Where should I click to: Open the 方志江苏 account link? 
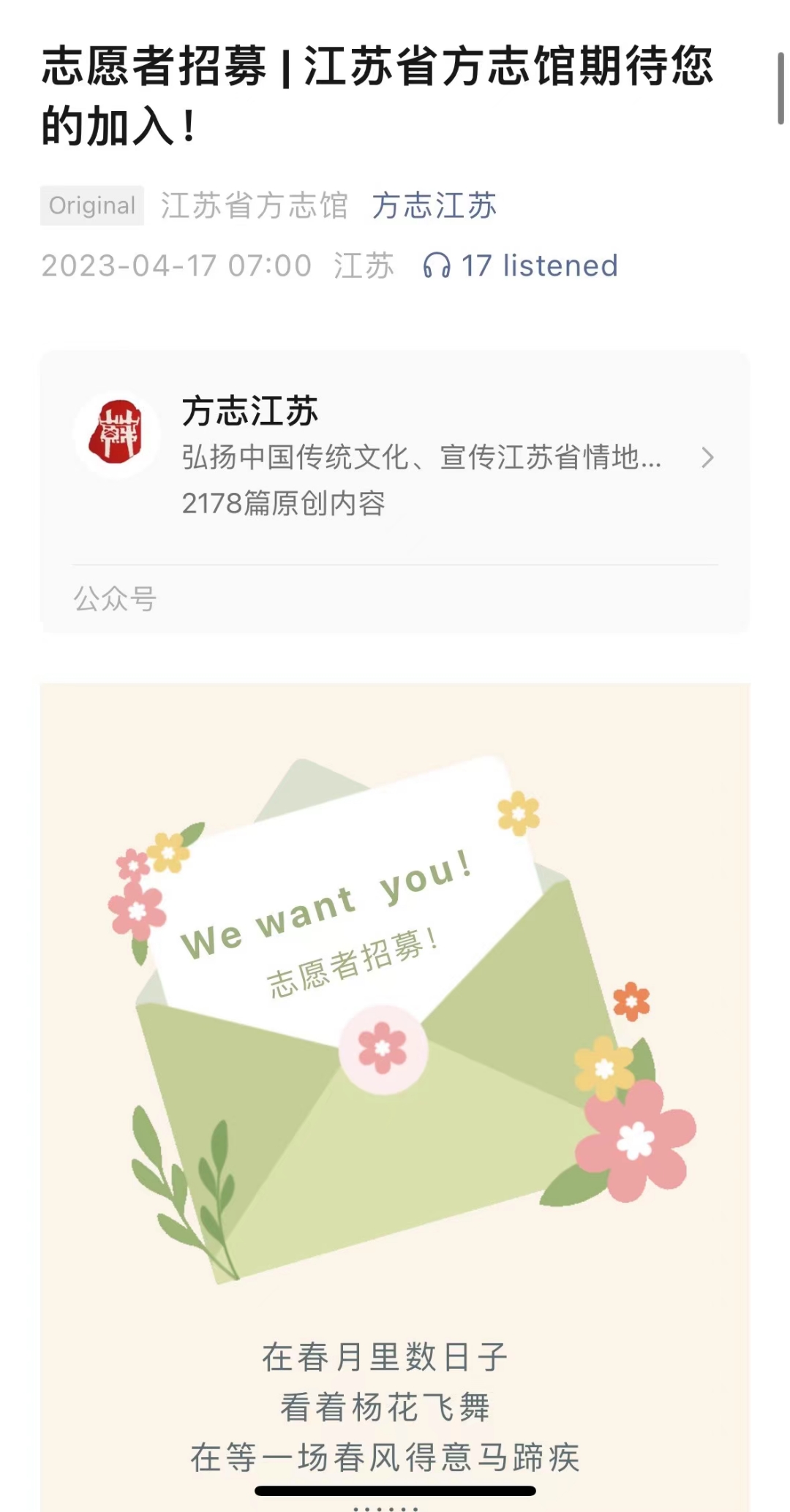(x=434, y=206)
